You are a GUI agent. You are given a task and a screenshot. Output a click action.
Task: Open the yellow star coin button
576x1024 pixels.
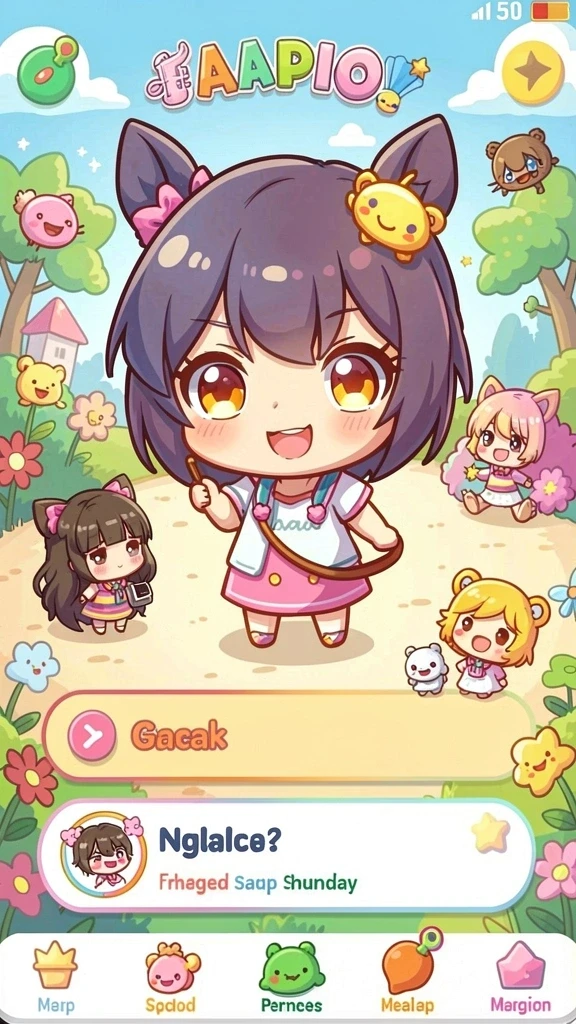click(x=534, y=70)
